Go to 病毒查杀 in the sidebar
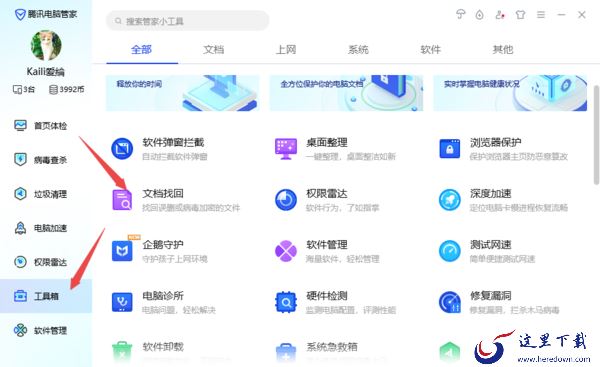 [x=40, y=160]
